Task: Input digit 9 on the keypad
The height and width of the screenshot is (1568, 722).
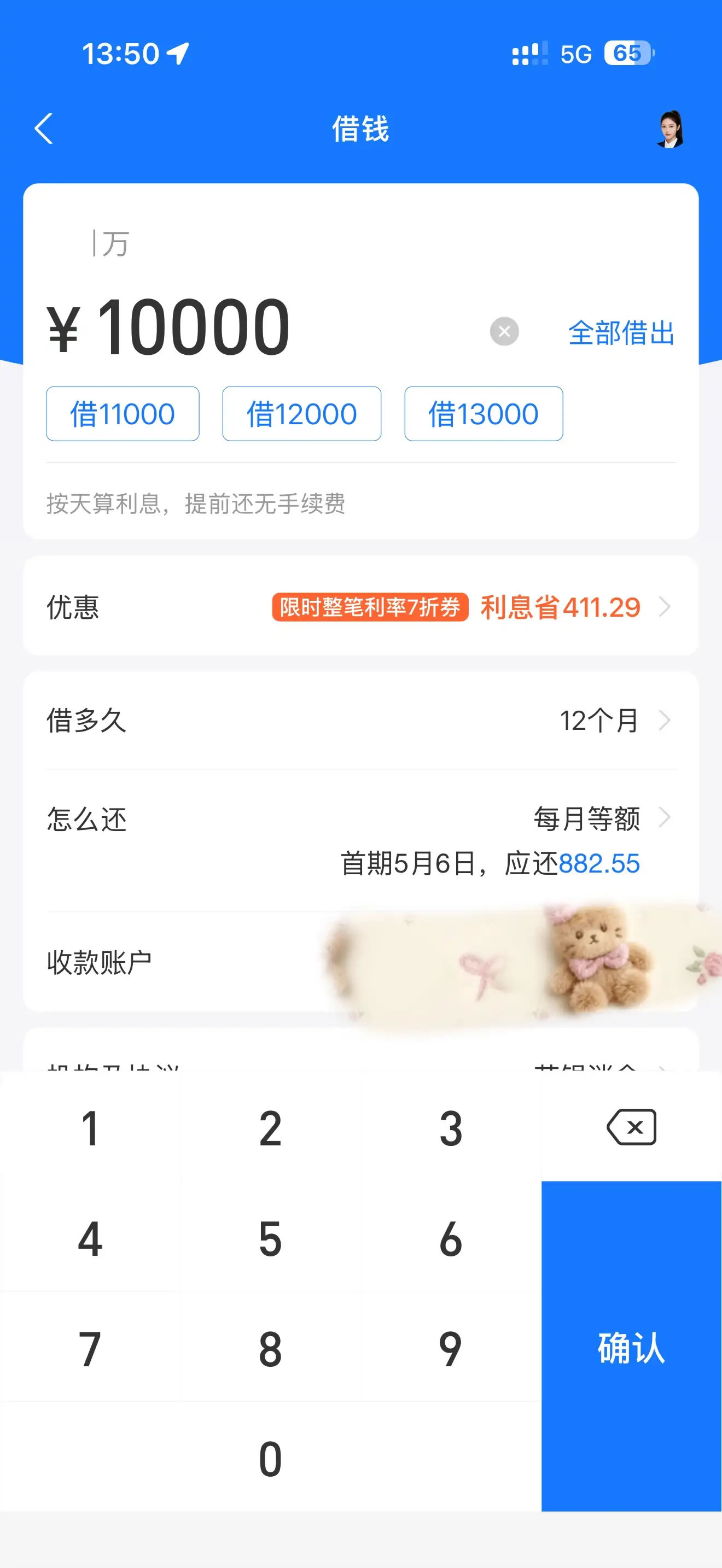Action: point(451,1348)
